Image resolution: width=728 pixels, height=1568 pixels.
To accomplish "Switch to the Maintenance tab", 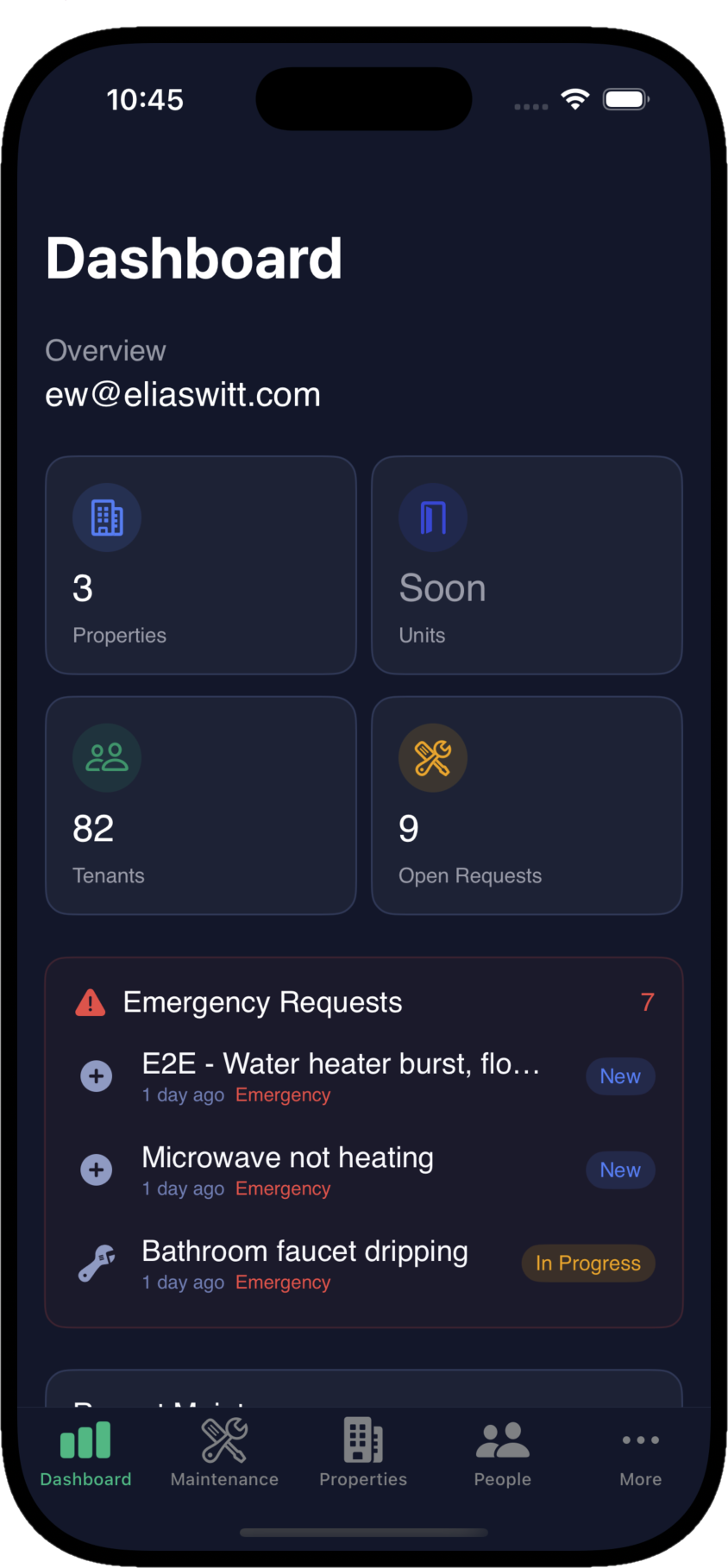I will point(224,1453).
